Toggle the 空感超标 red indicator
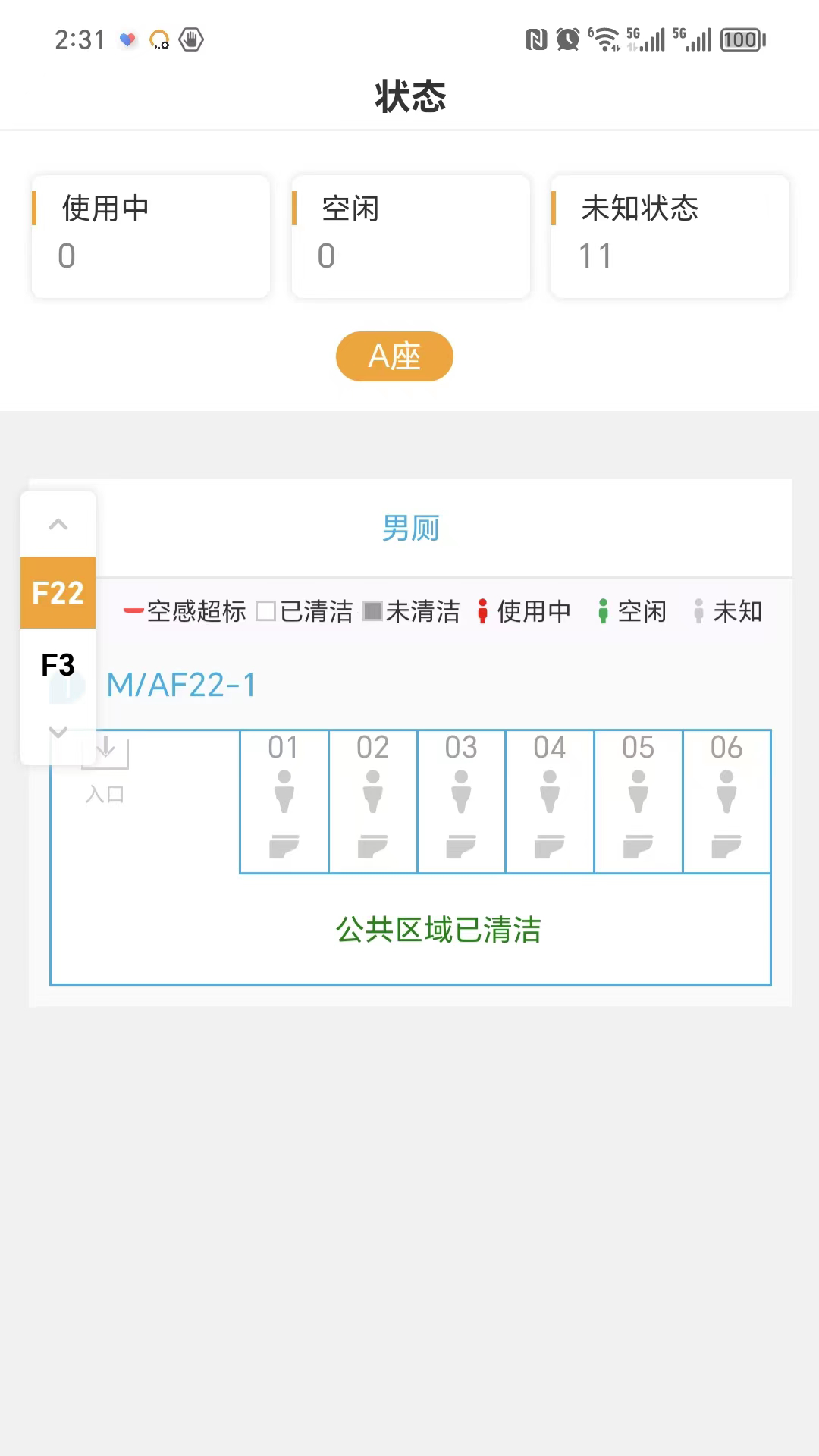The width and height of the screenshot is (819, 1456). tap(133, 610)
